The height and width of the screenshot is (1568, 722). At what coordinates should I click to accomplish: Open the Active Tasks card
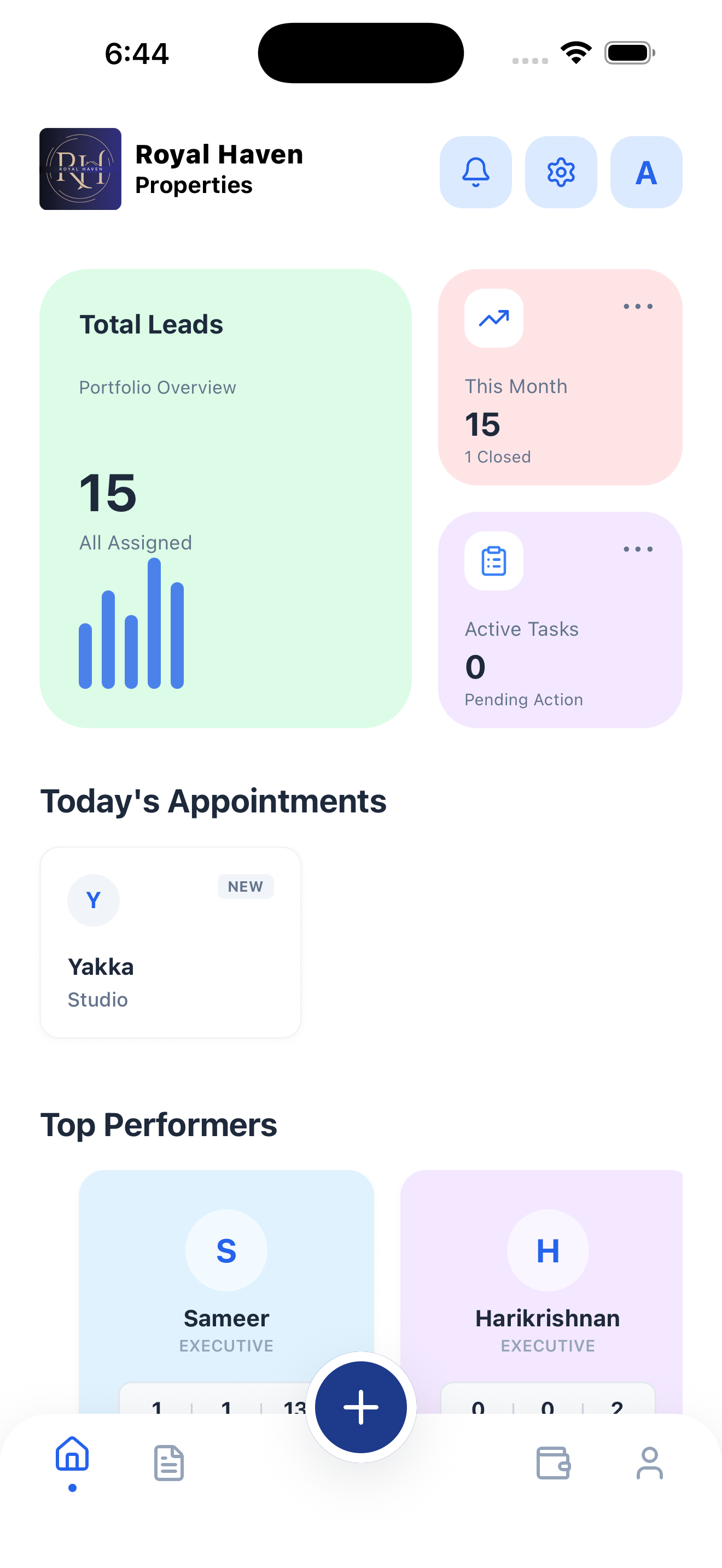click(560, 619)
